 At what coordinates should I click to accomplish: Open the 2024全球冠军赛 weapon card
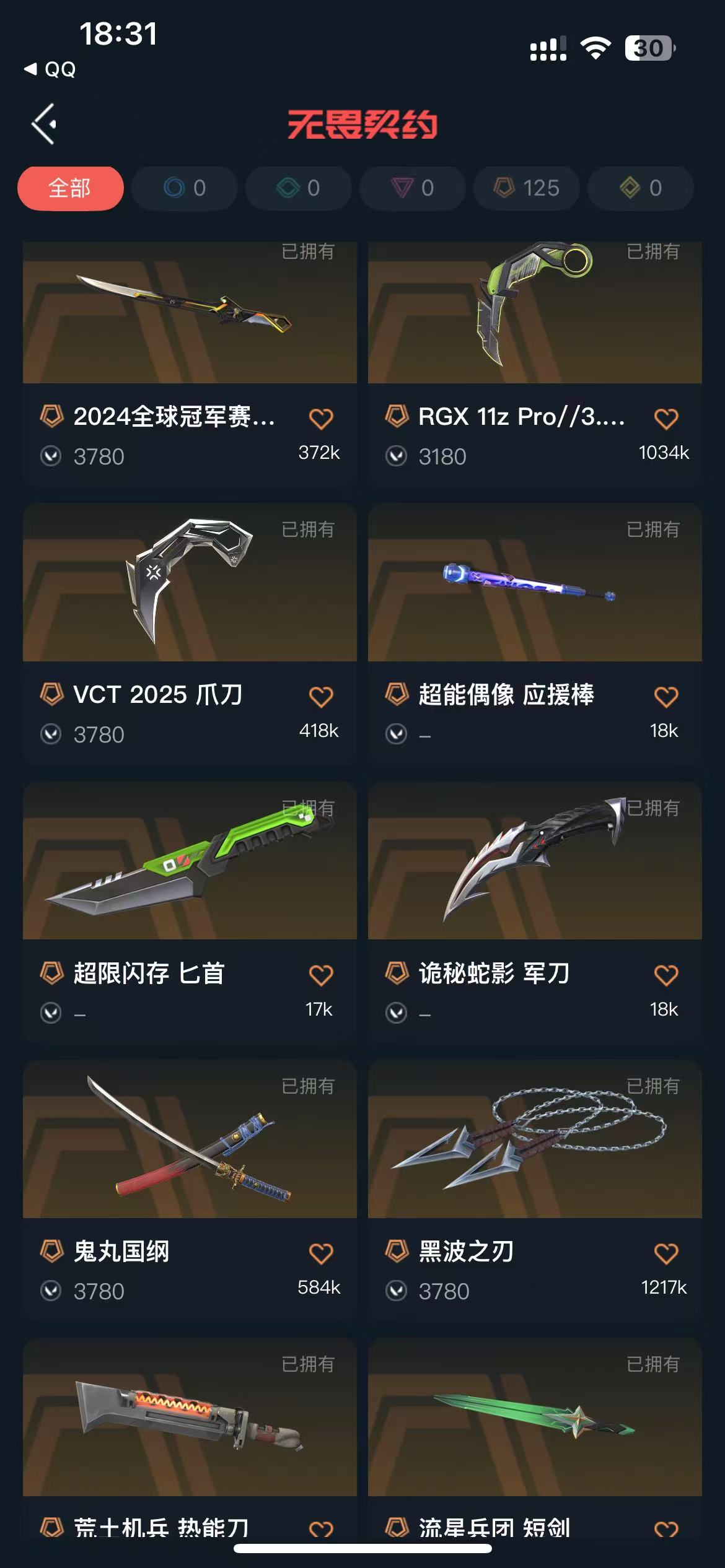(x=190, y=313)
